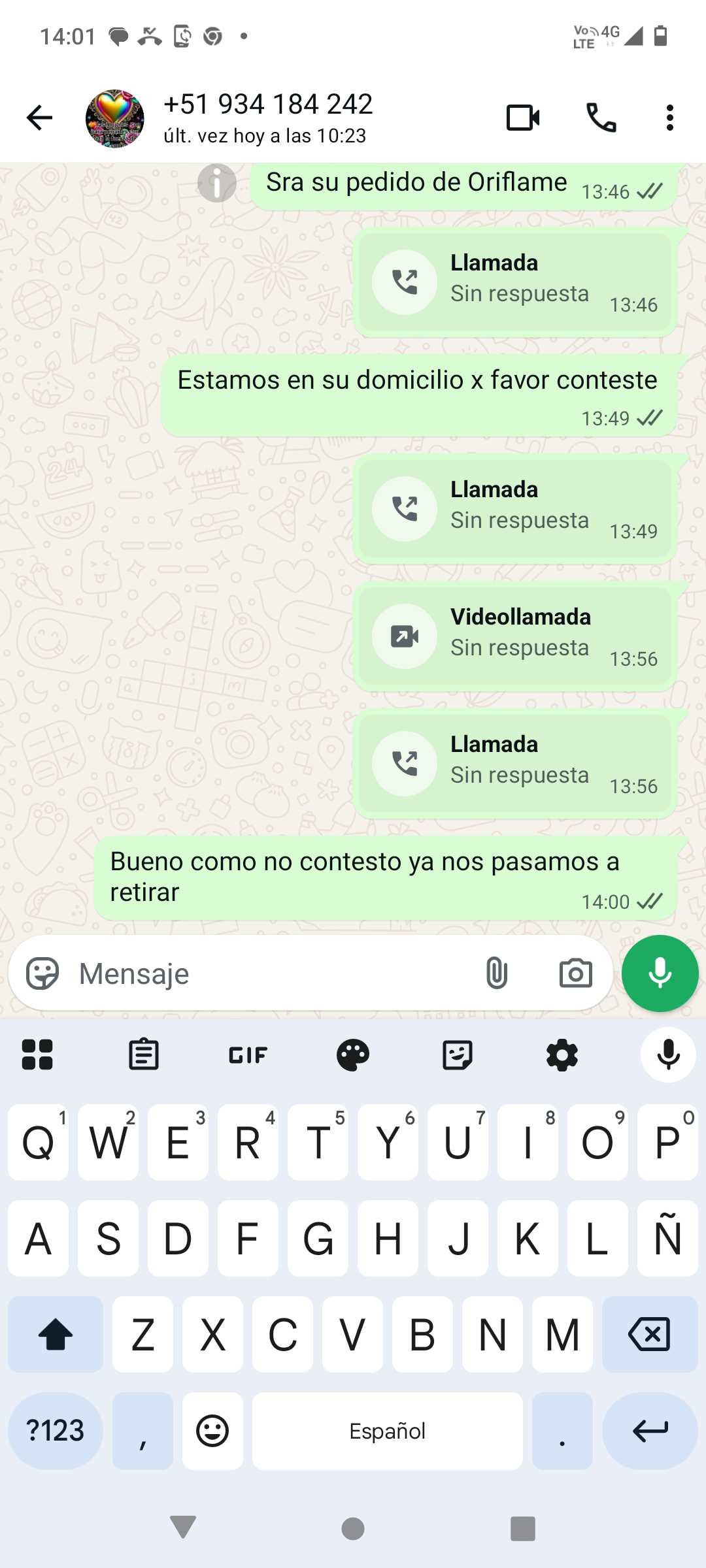Open the keyboard sticker panel

pos(458,1054)
